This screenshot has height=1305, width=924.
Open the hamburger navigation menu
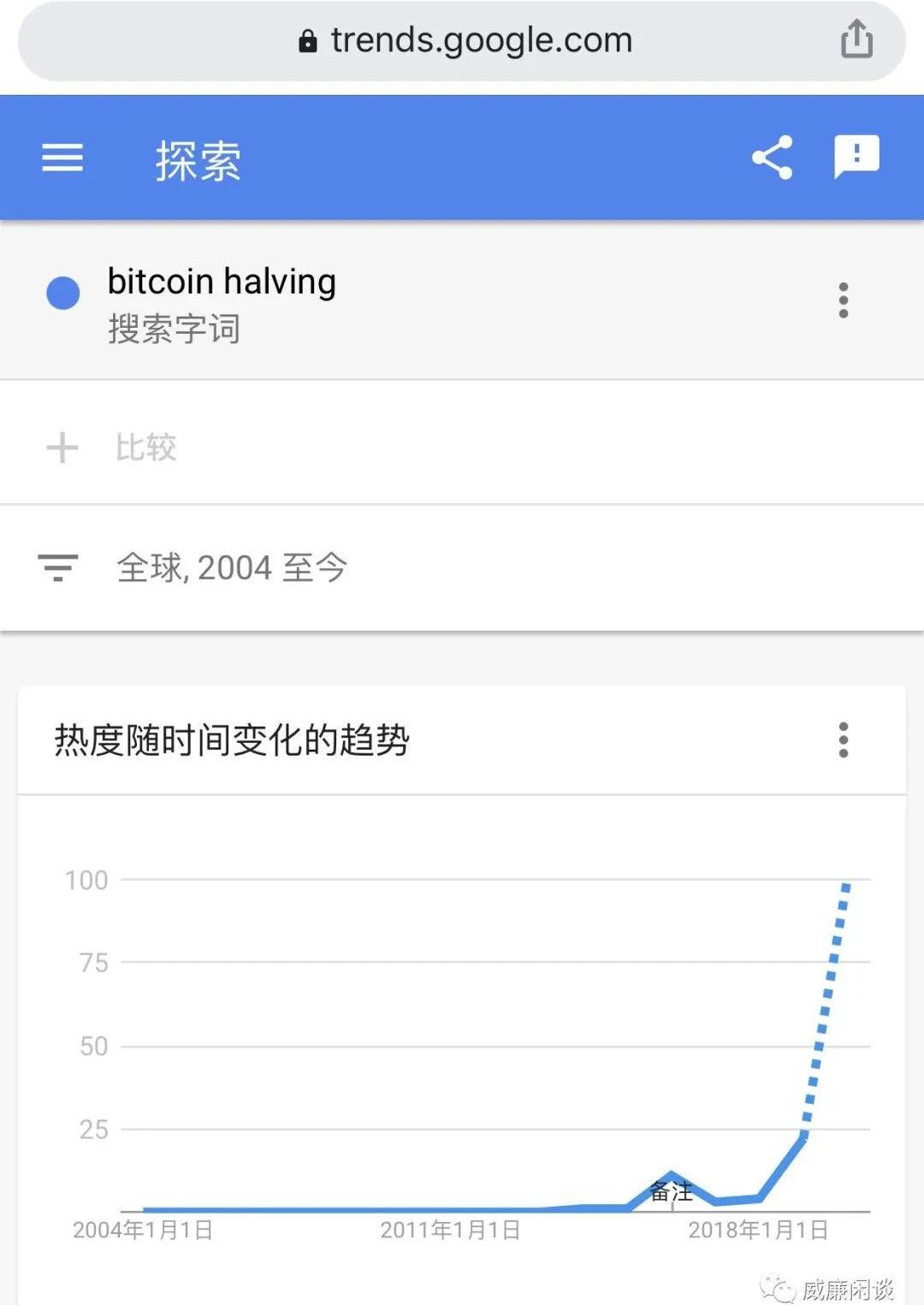point(62,157)
